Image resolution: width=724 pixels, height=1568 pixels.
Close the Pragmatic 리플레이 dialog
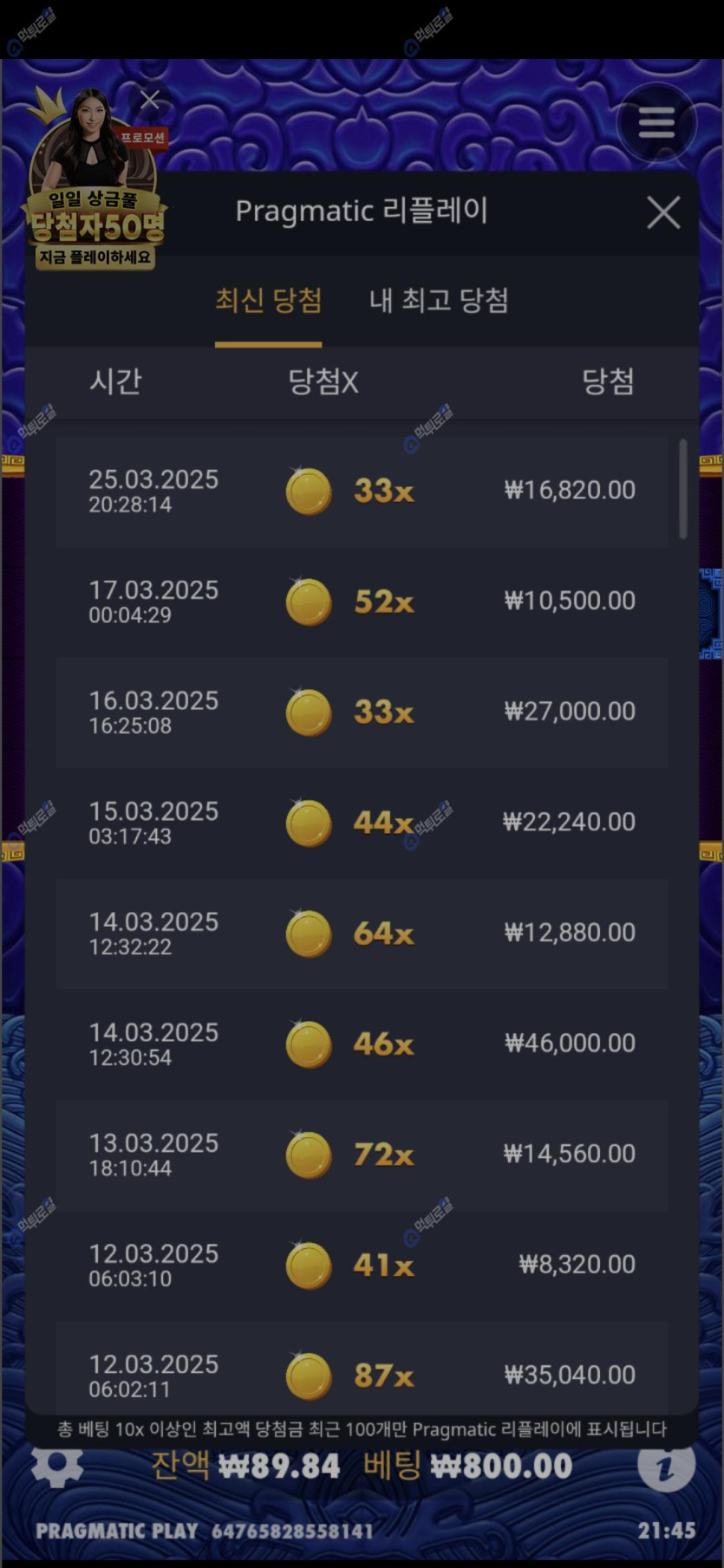pyautogui.click(x=663, y=212)
